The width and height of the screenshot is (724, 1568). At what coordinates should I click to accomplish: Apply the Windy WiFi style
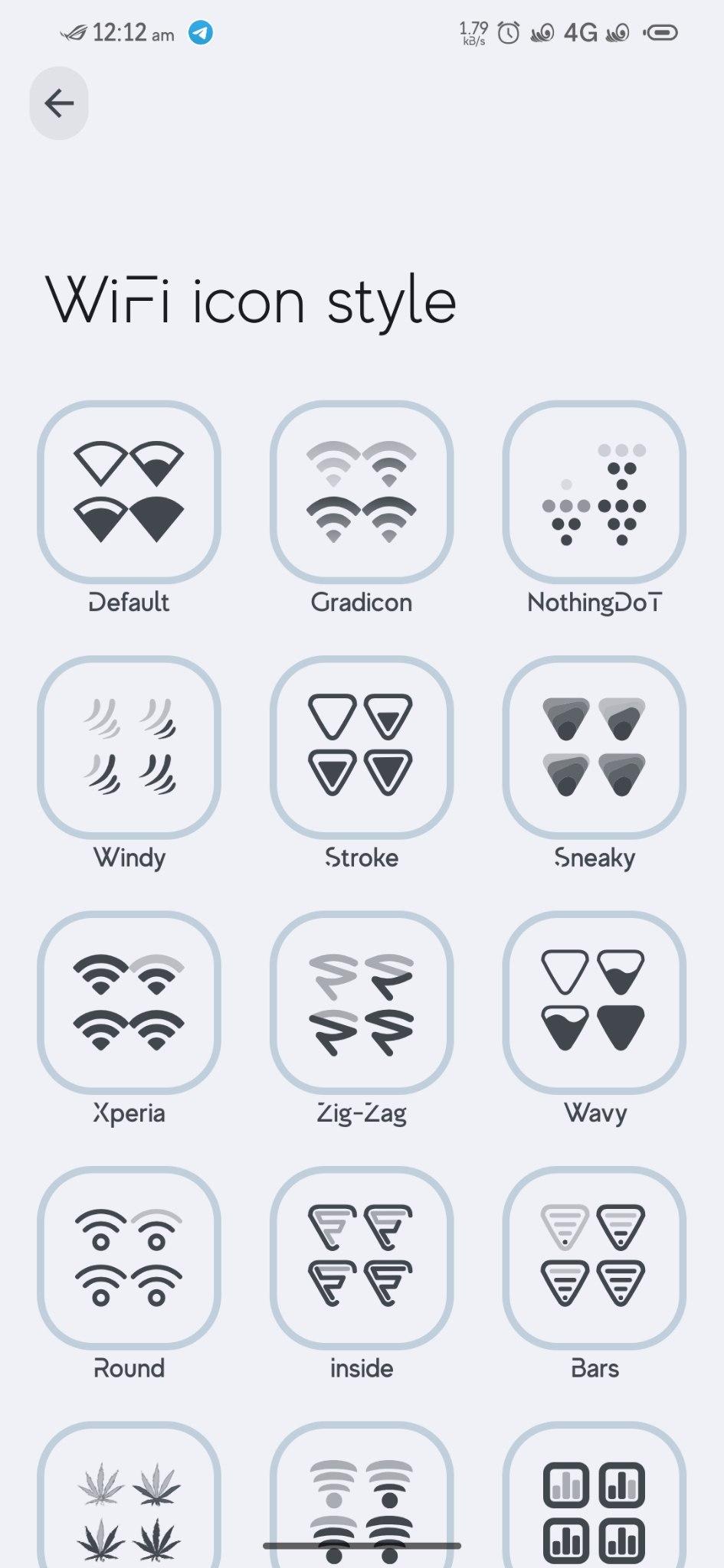[x=129, y=747]
